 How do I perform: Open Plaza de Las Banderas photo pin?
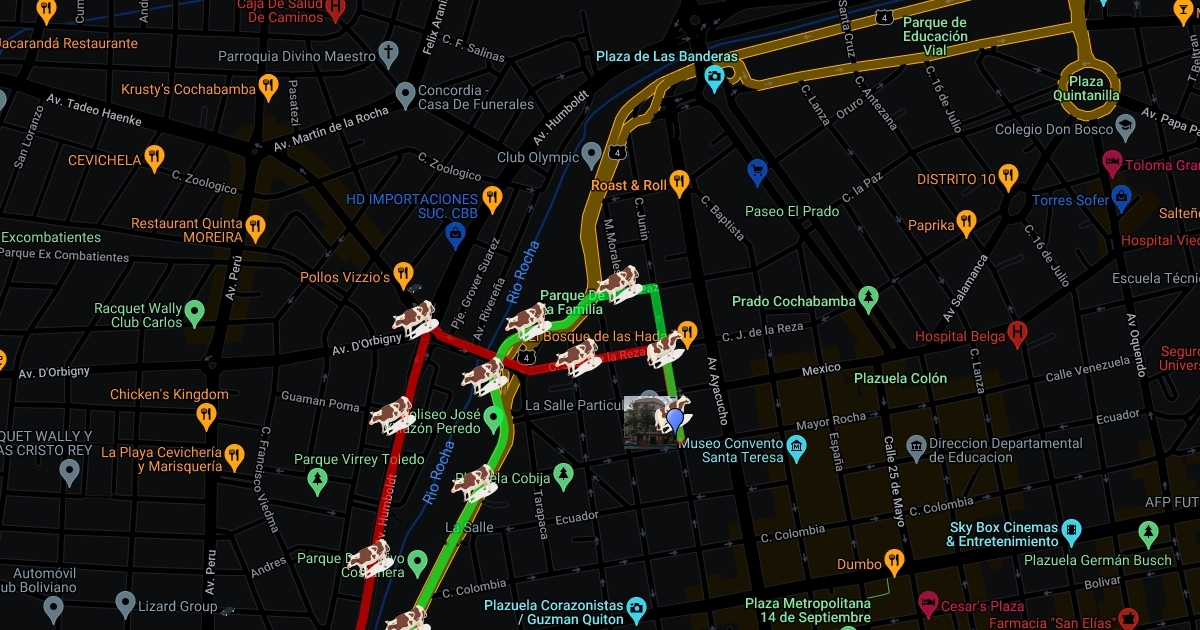714,78
